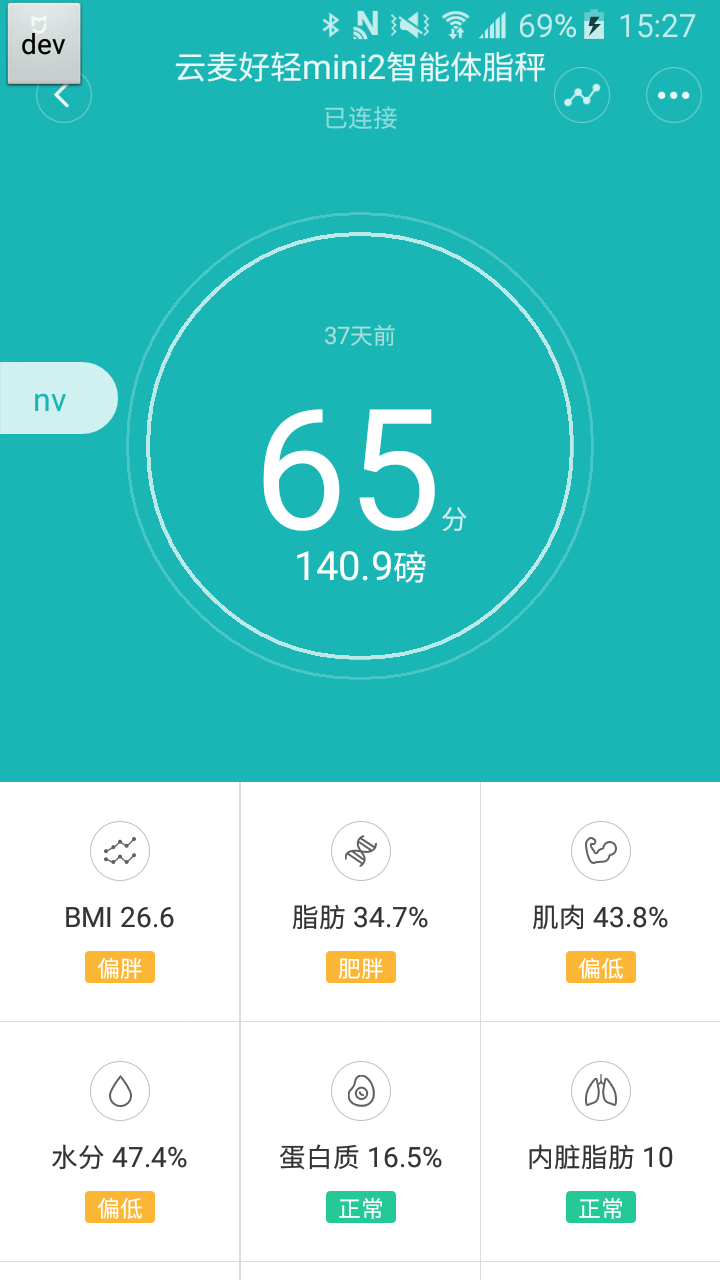The height and width of the screenshot is (1280, 720).
Task: Tap the 已连接 connection status label
Action: (x=360, y=118)
